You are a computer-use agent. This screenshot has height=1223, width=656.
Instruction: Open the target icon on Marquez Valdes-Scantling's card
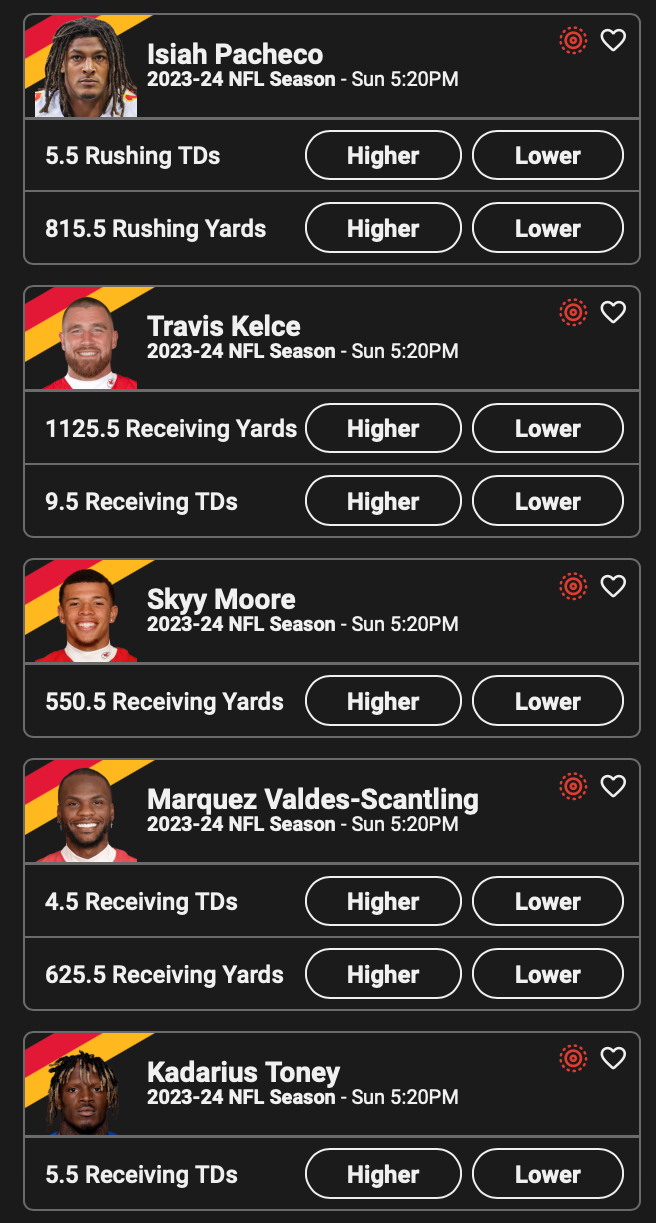[x=573, y=786]
